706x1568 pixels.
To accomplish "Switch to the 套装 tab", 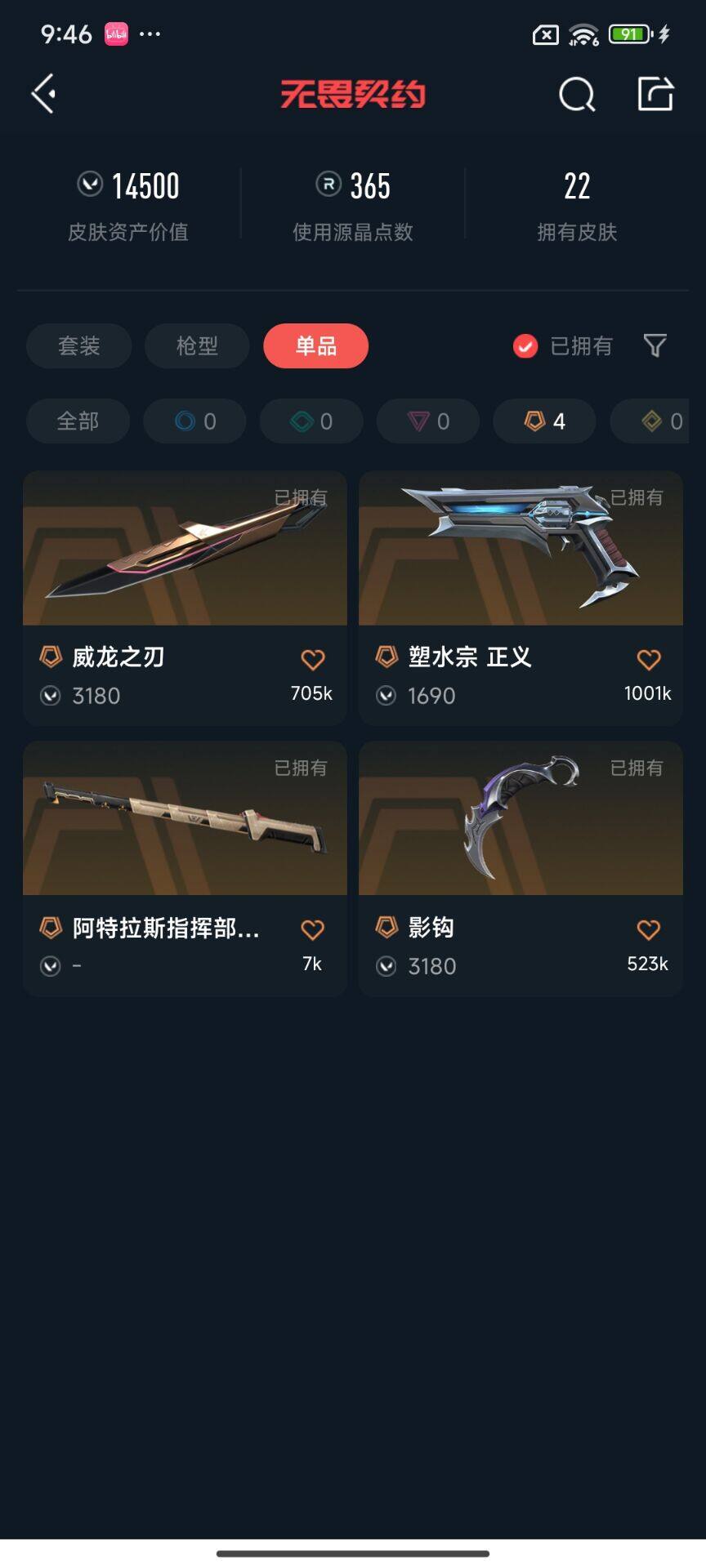I will 79,346.
